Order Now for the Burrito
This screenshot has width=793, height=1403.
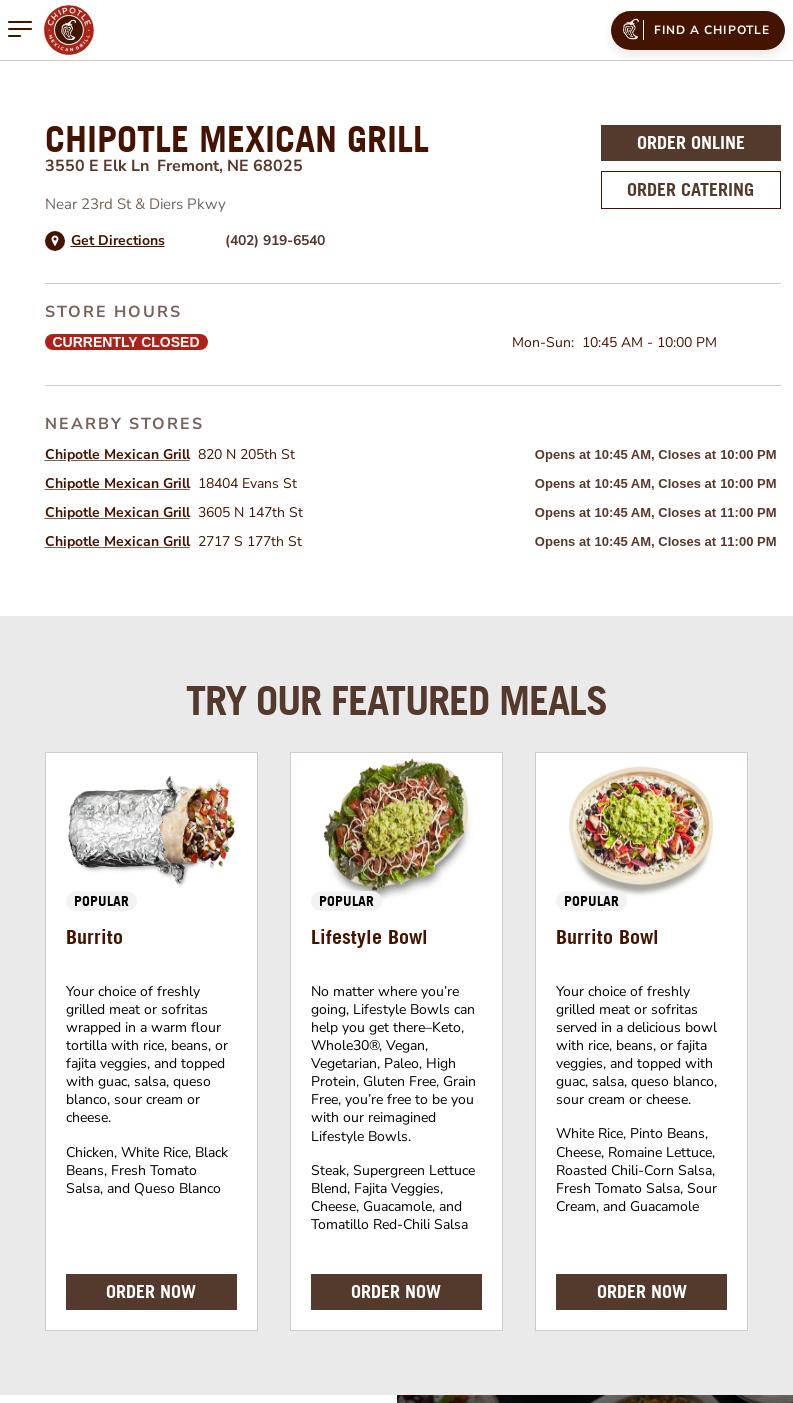pos(151,1291)
